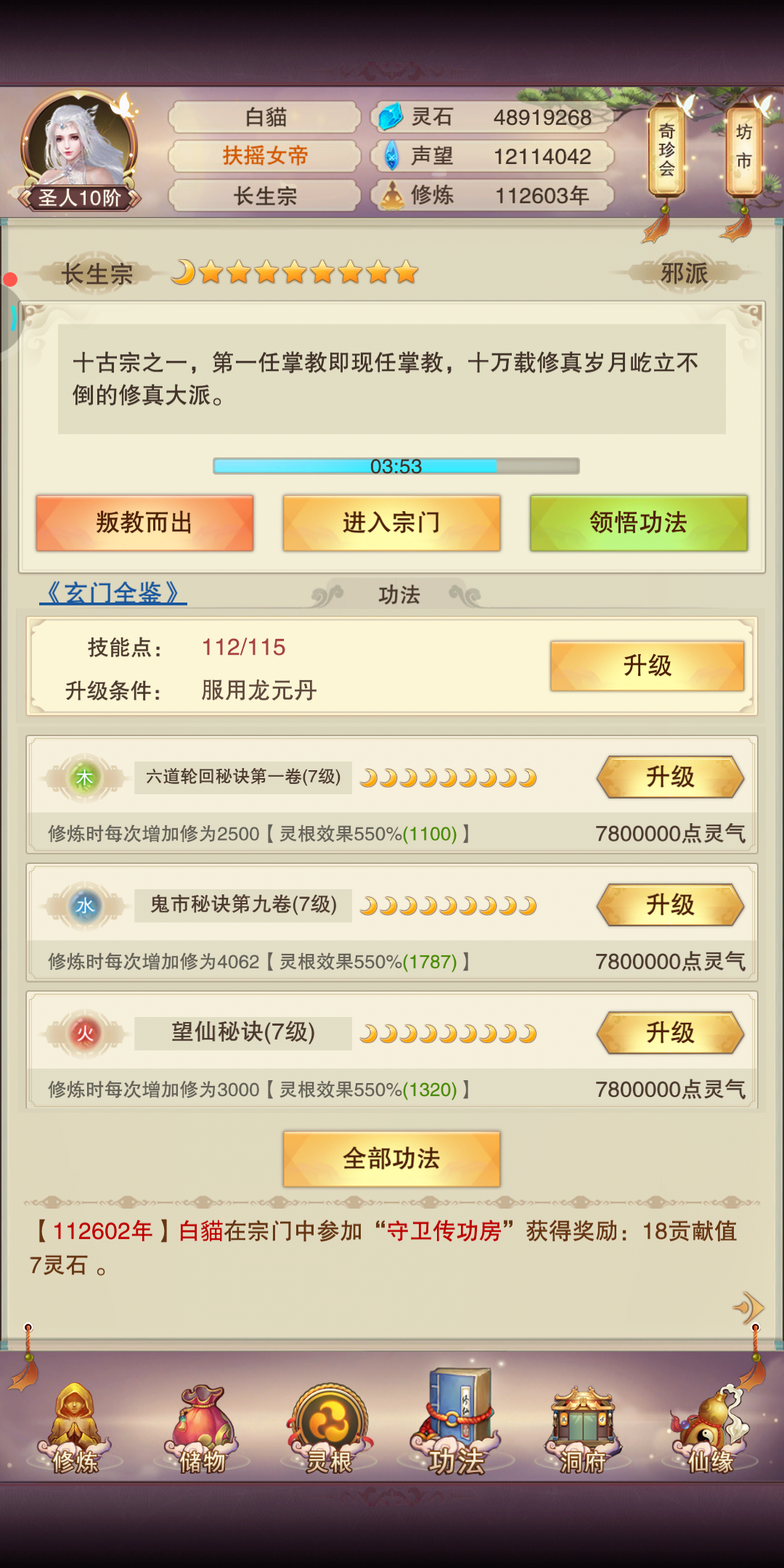
Task: Upgrade 鬼市秘诀第九卷
Action: (x=669, y=905)
